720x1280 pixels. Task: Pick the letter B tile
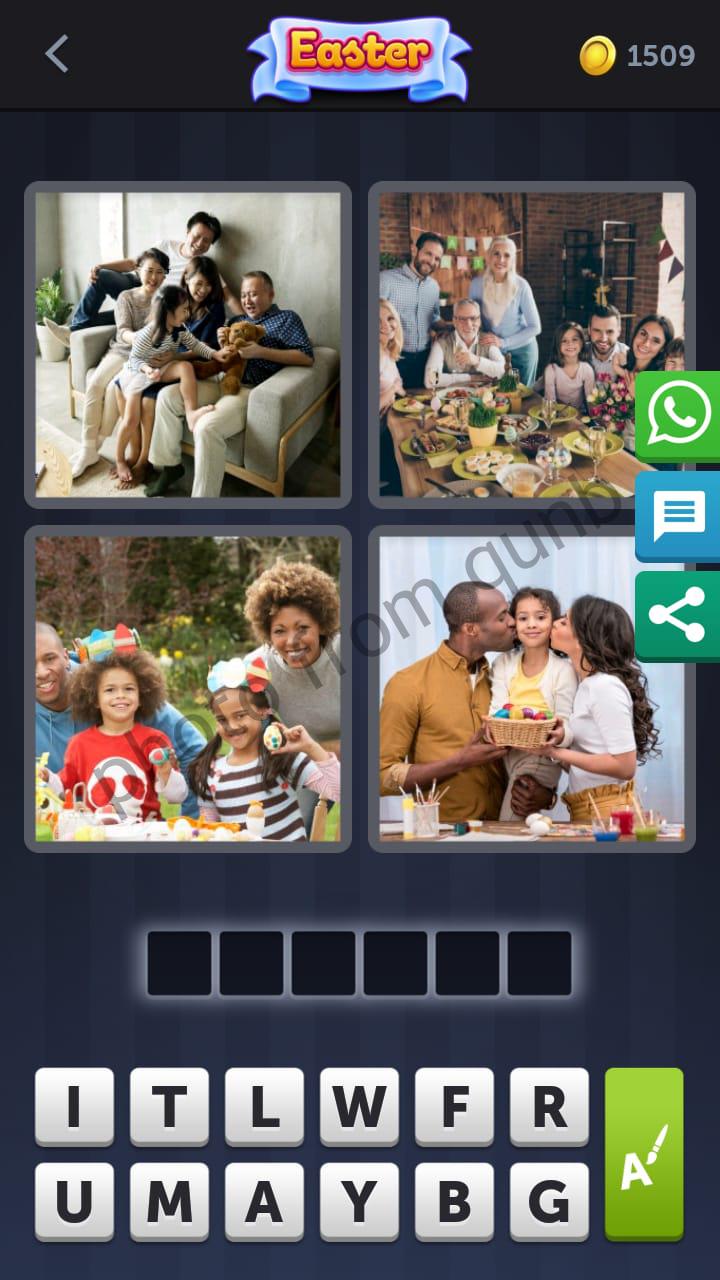pos(454,1202)
